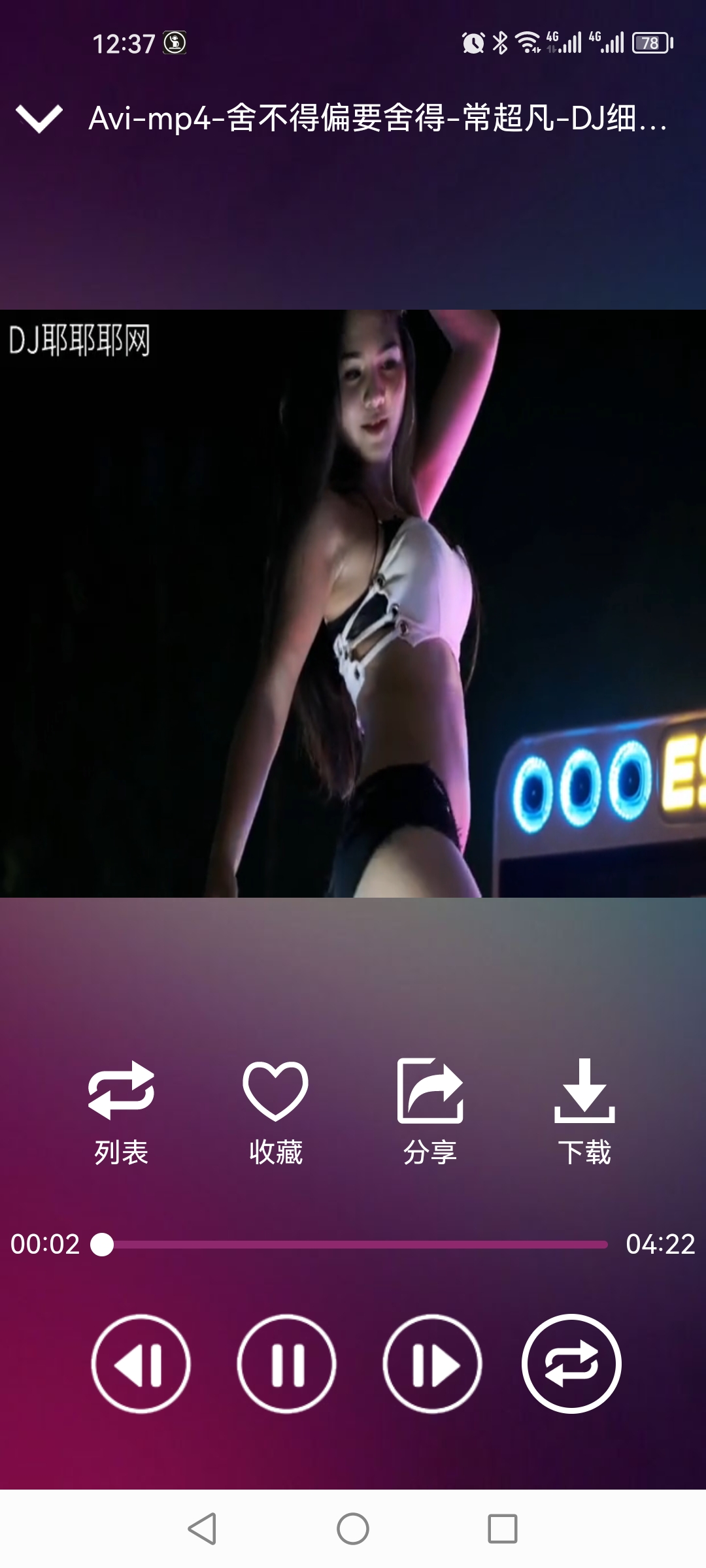The image size is (706, 1568).
Task: Open the 列表 playlist
Action: pos(121,1111)
